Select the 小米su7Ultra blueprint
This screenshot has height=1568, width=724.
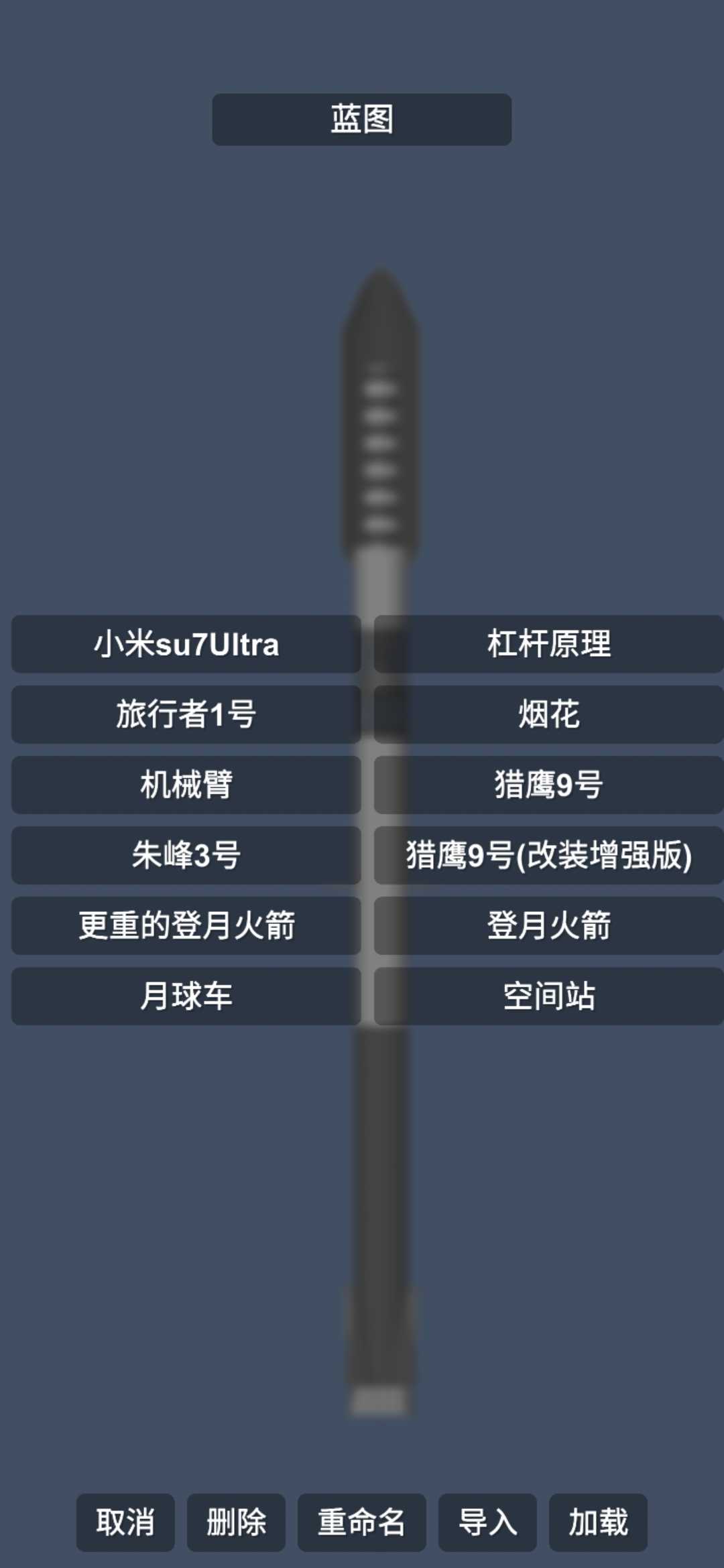click(x=186, y=644)
